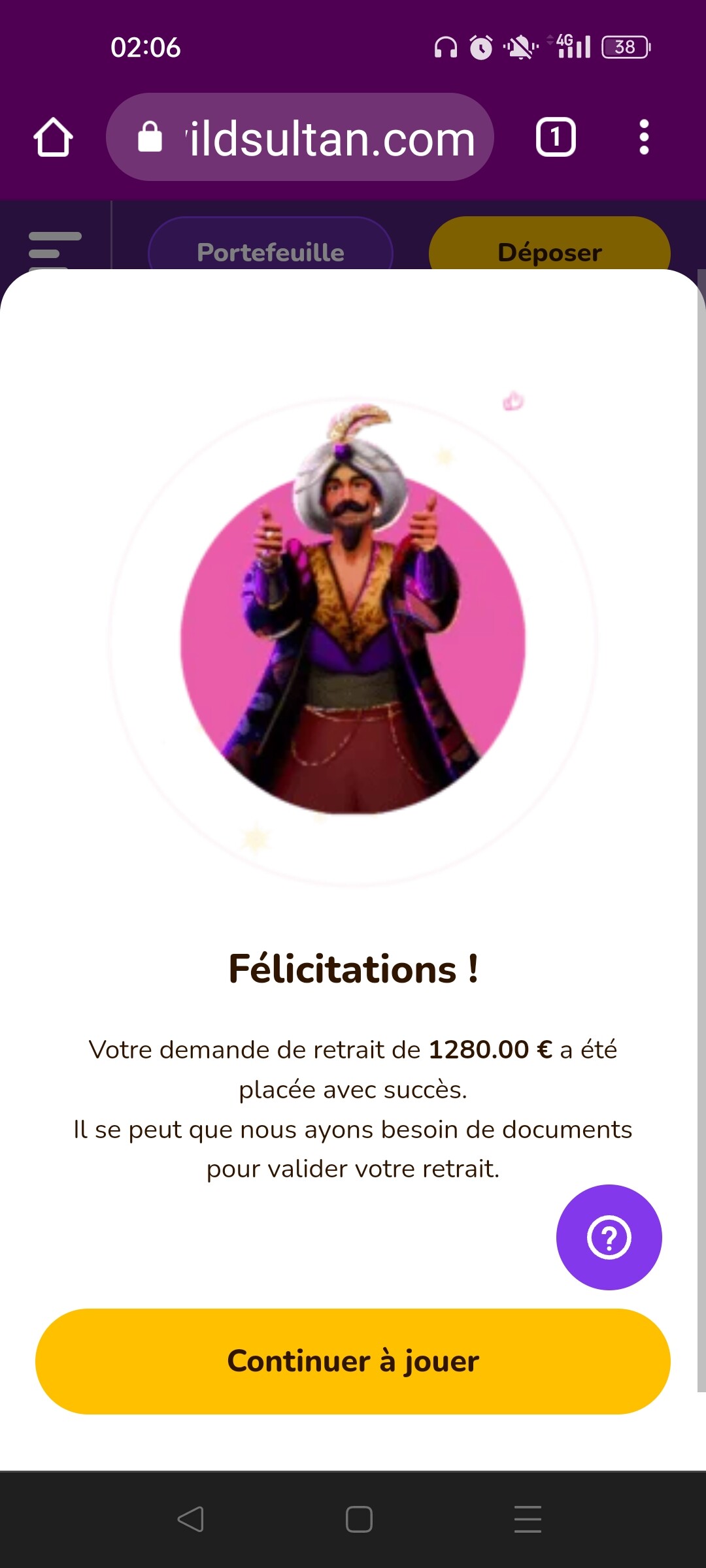Open the browser tab switcher
706x1568 pixels.
tap(556, 137)
